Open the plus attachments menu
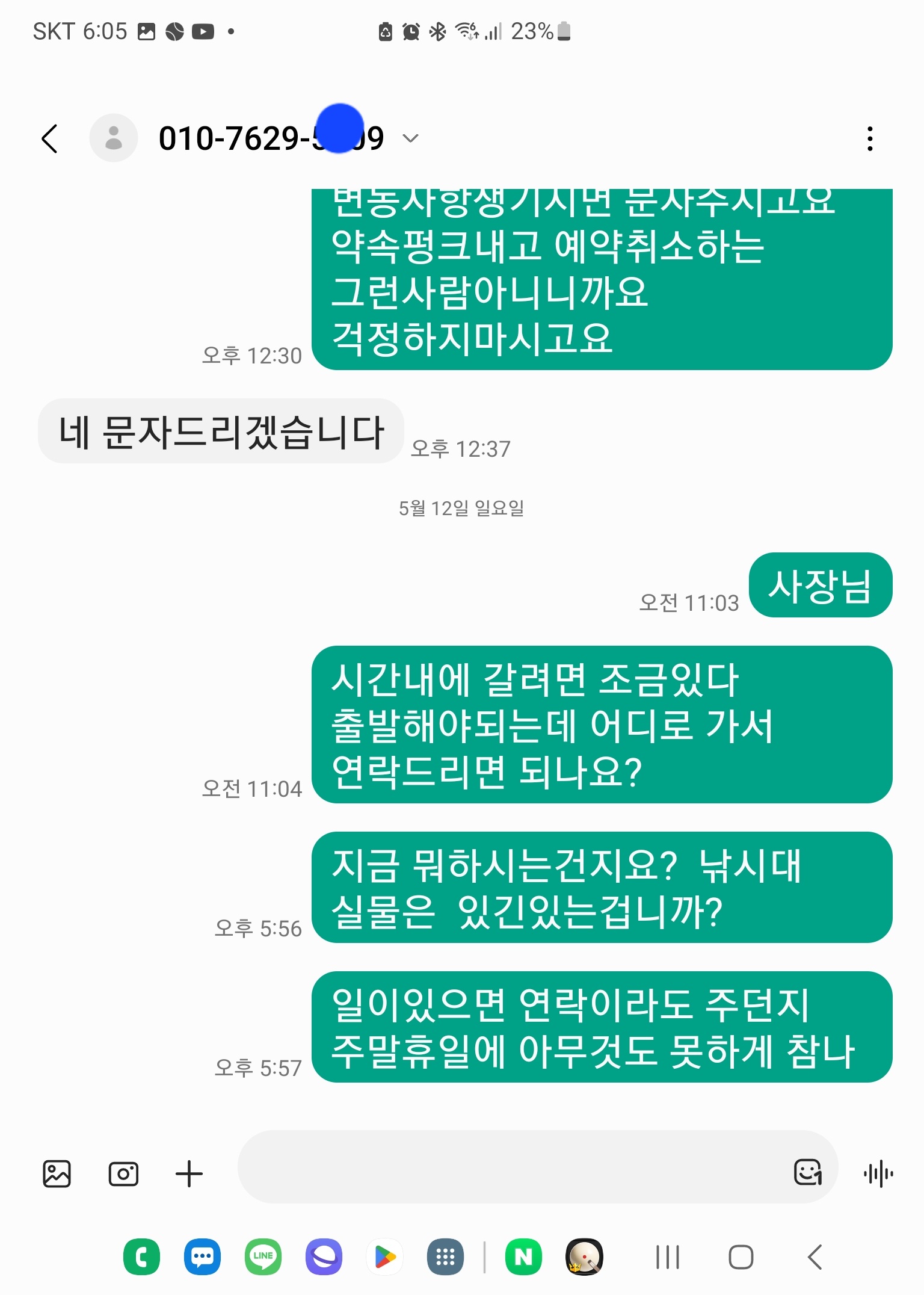924x1295 pixels. coord(189,1173)
